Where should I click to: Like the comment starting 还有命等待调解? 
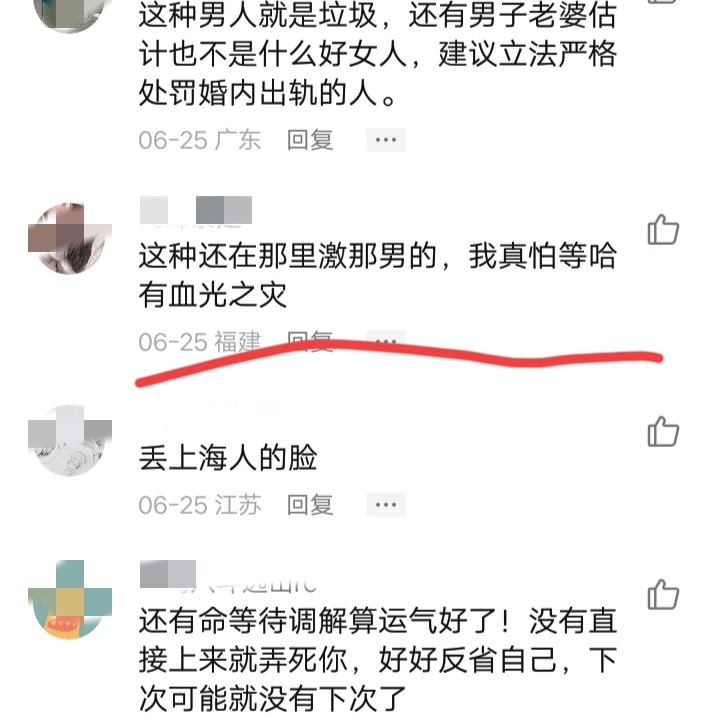click(663, 594)
